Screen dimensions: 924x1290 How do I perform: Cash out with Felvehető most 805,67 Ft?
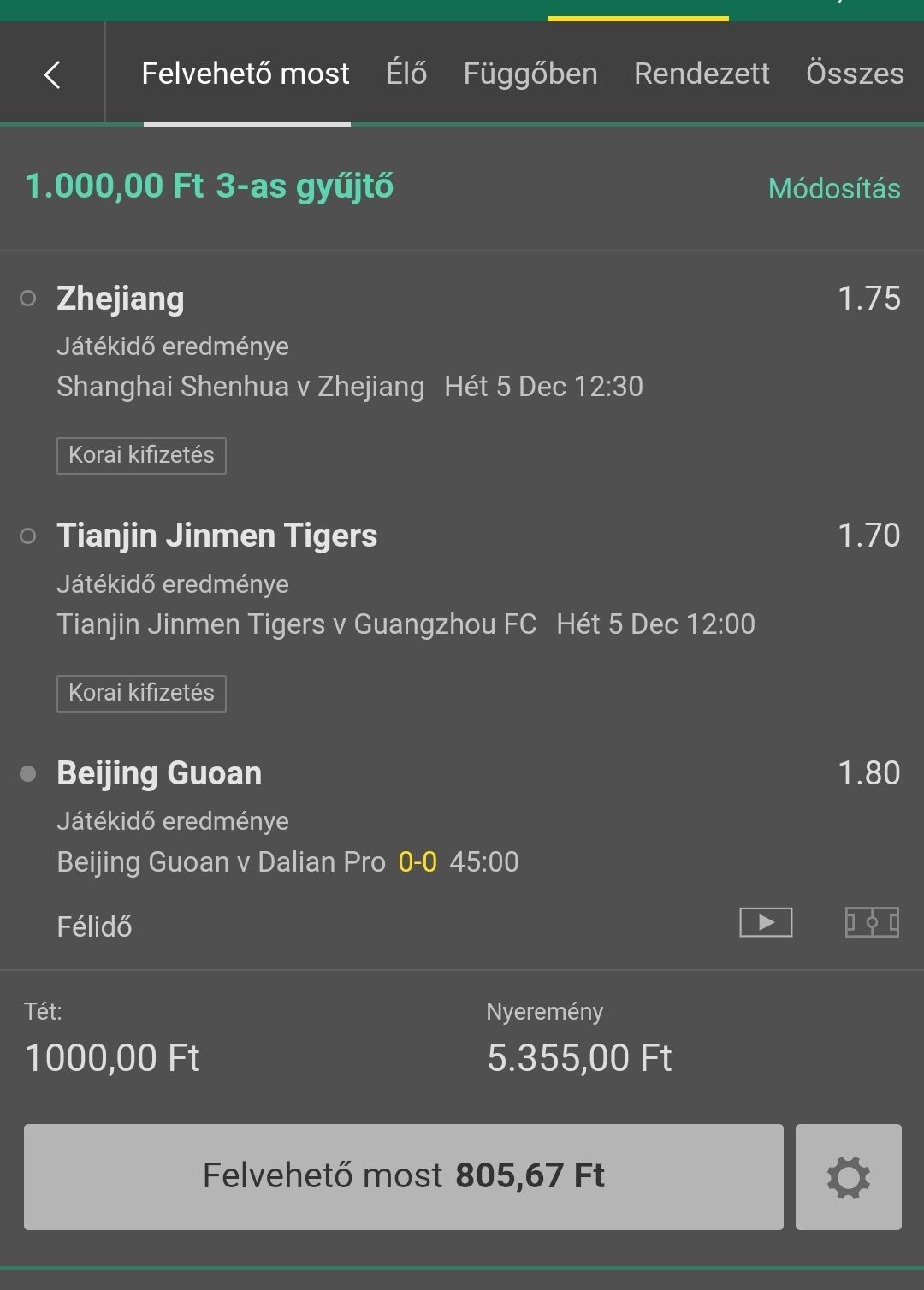pos(403,1176)
